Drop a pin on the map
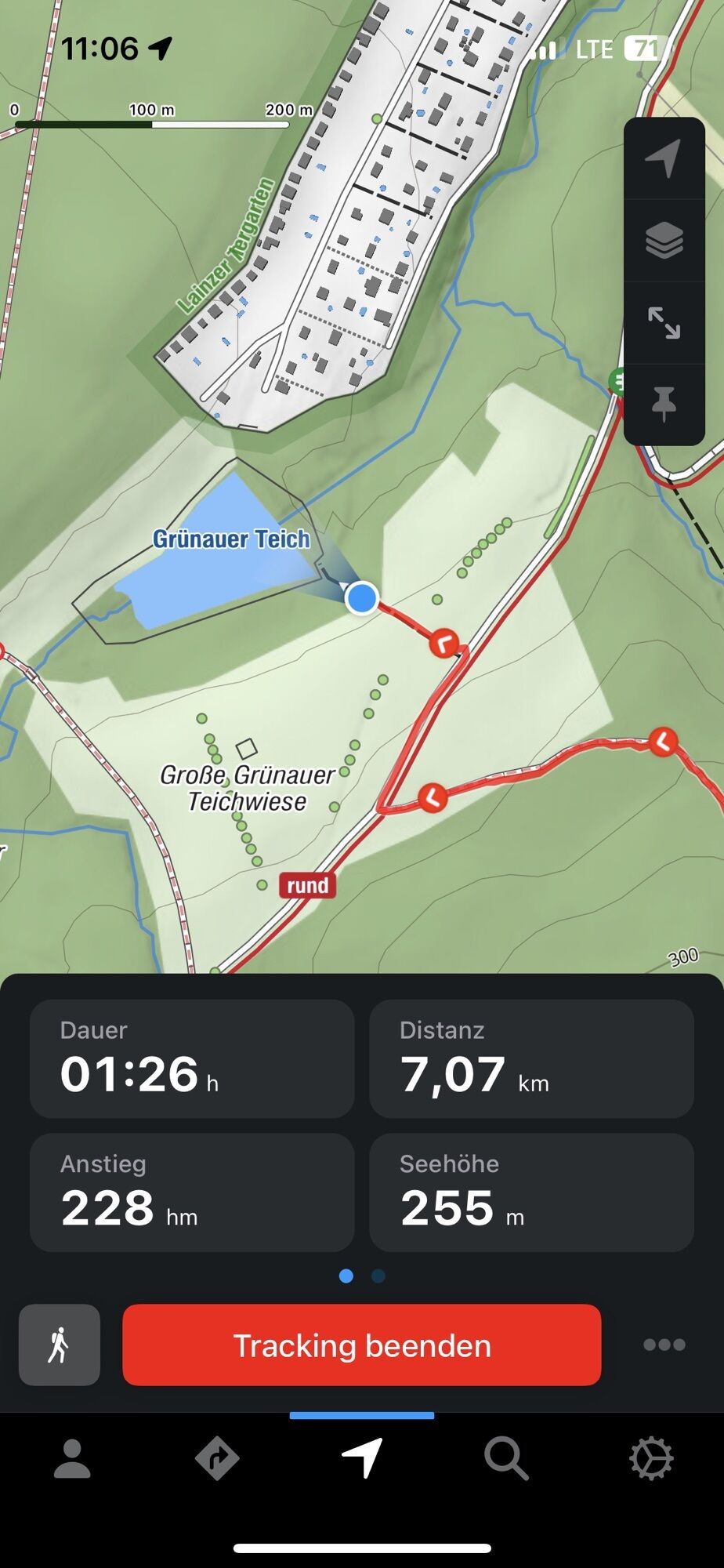Viewport: 724px width, 1568px height. pyautogui.click(x=664, y=405)
